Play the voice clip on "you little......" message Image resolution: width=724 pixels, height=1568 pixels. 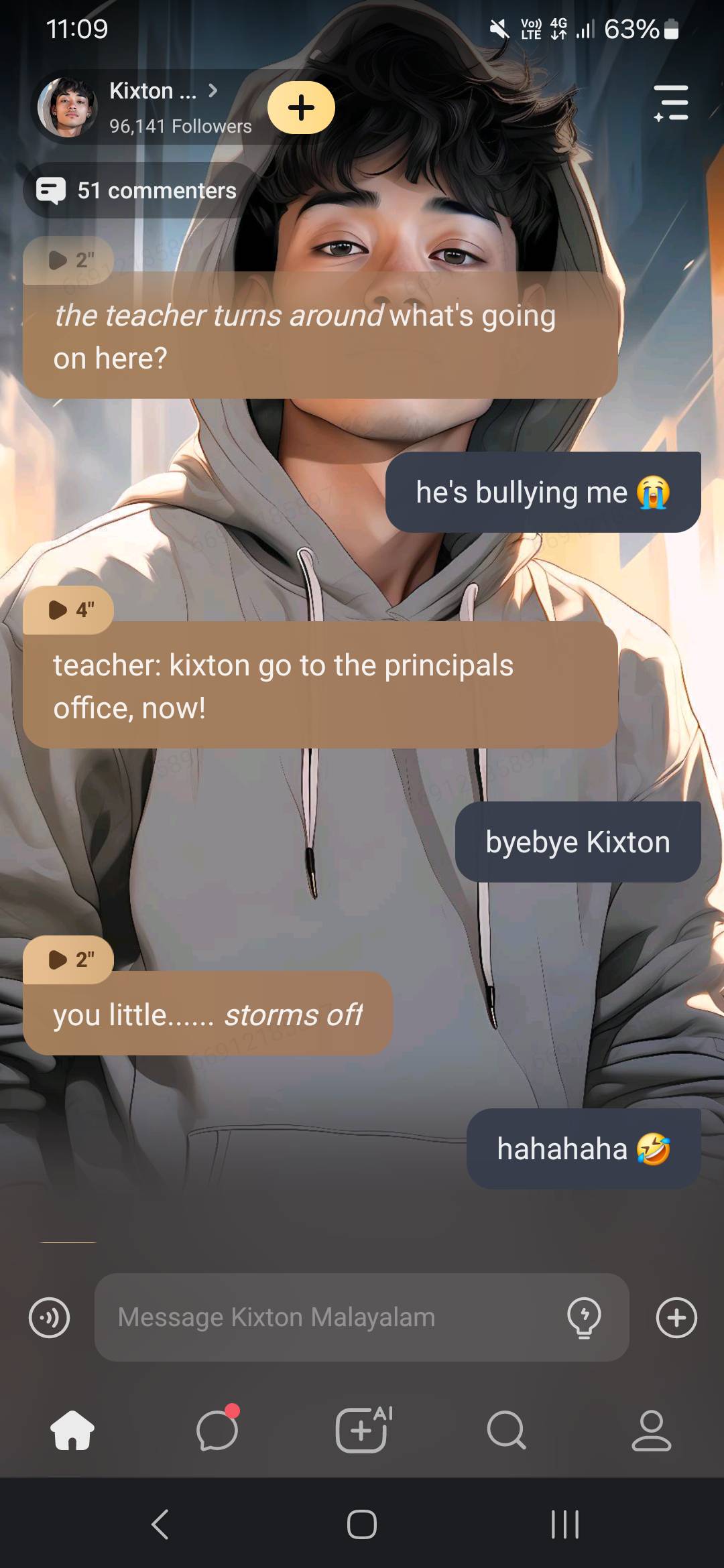(68, 960)
